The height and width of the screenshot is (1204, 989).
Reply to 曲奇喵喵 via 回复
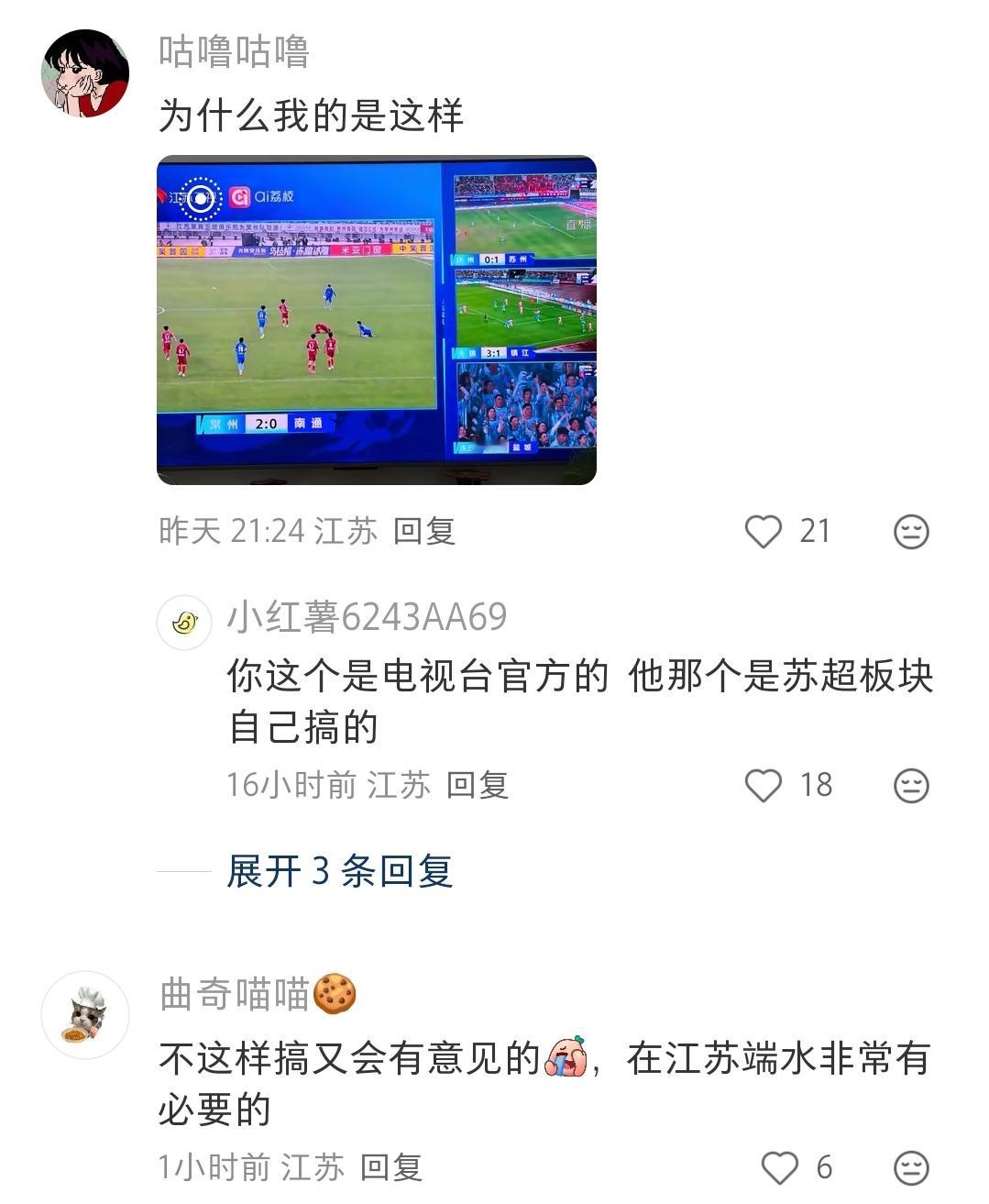pos(392,1167)
